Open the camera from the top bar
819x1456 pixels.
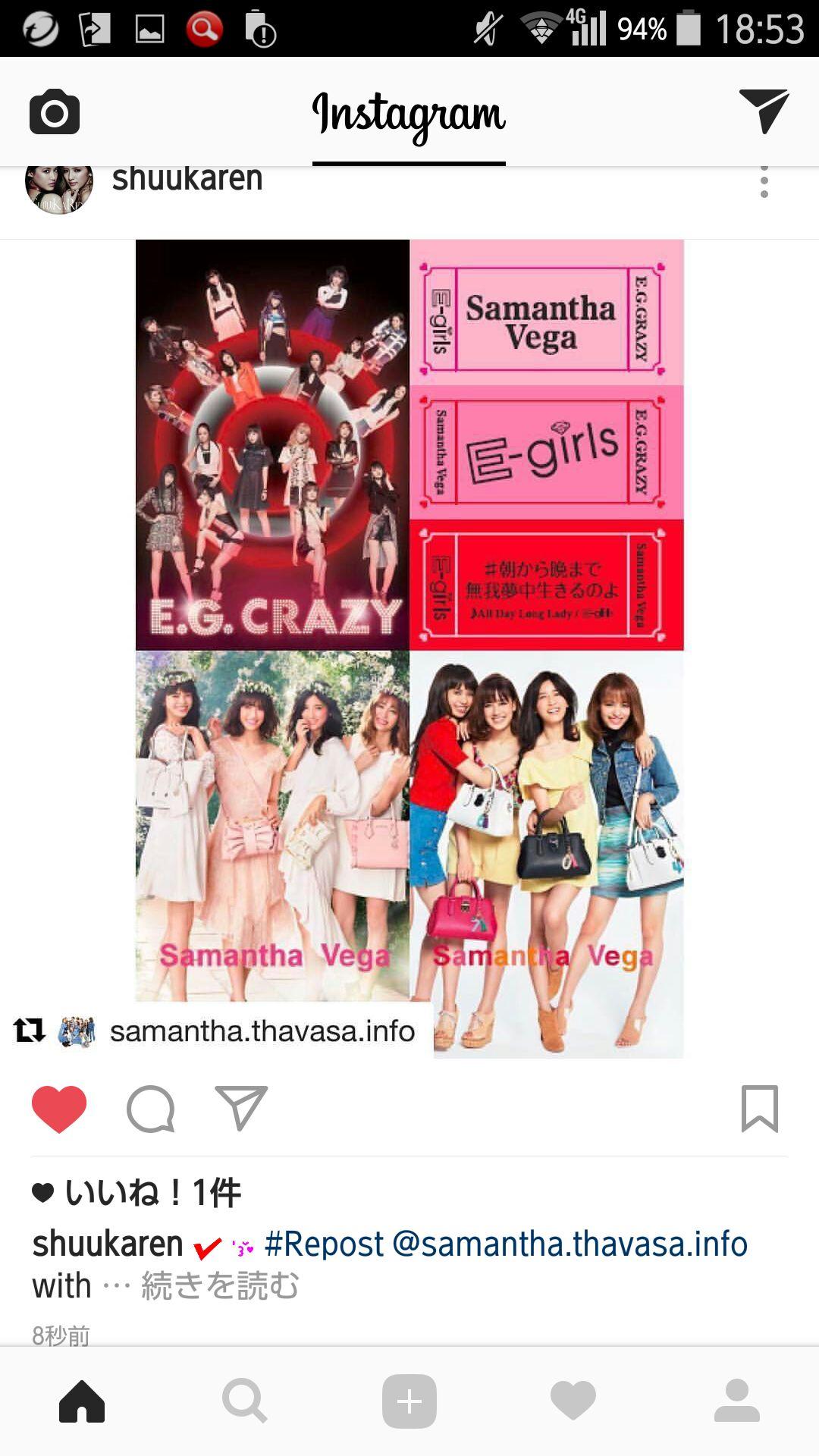[55, 112]
